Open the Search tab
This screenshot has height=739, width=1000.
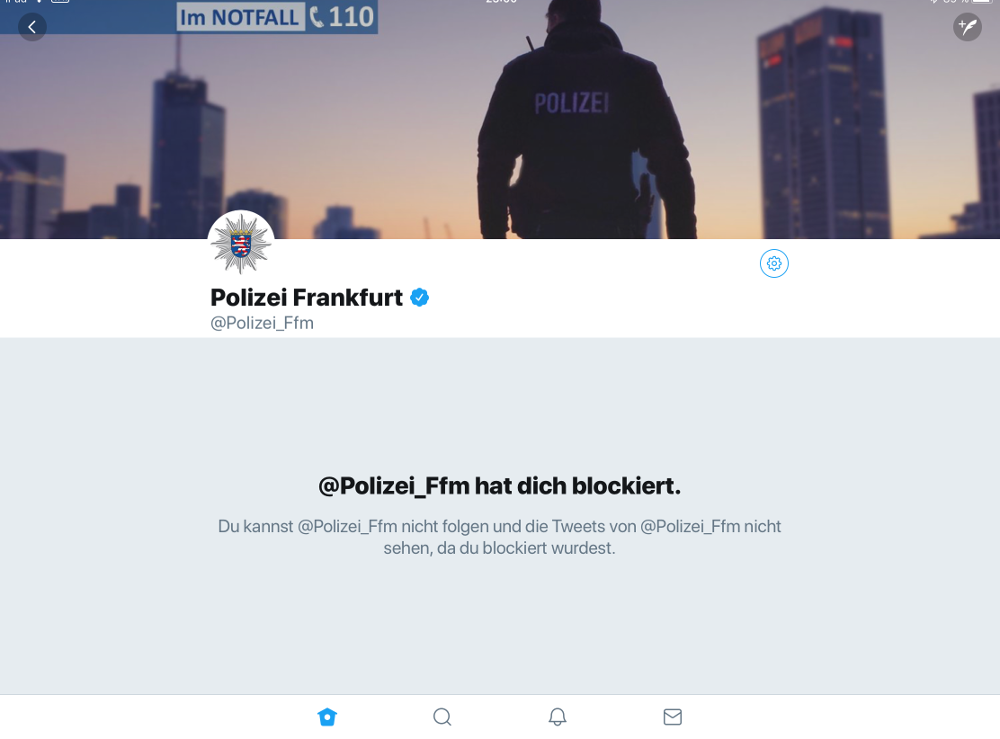coord(442,717)
